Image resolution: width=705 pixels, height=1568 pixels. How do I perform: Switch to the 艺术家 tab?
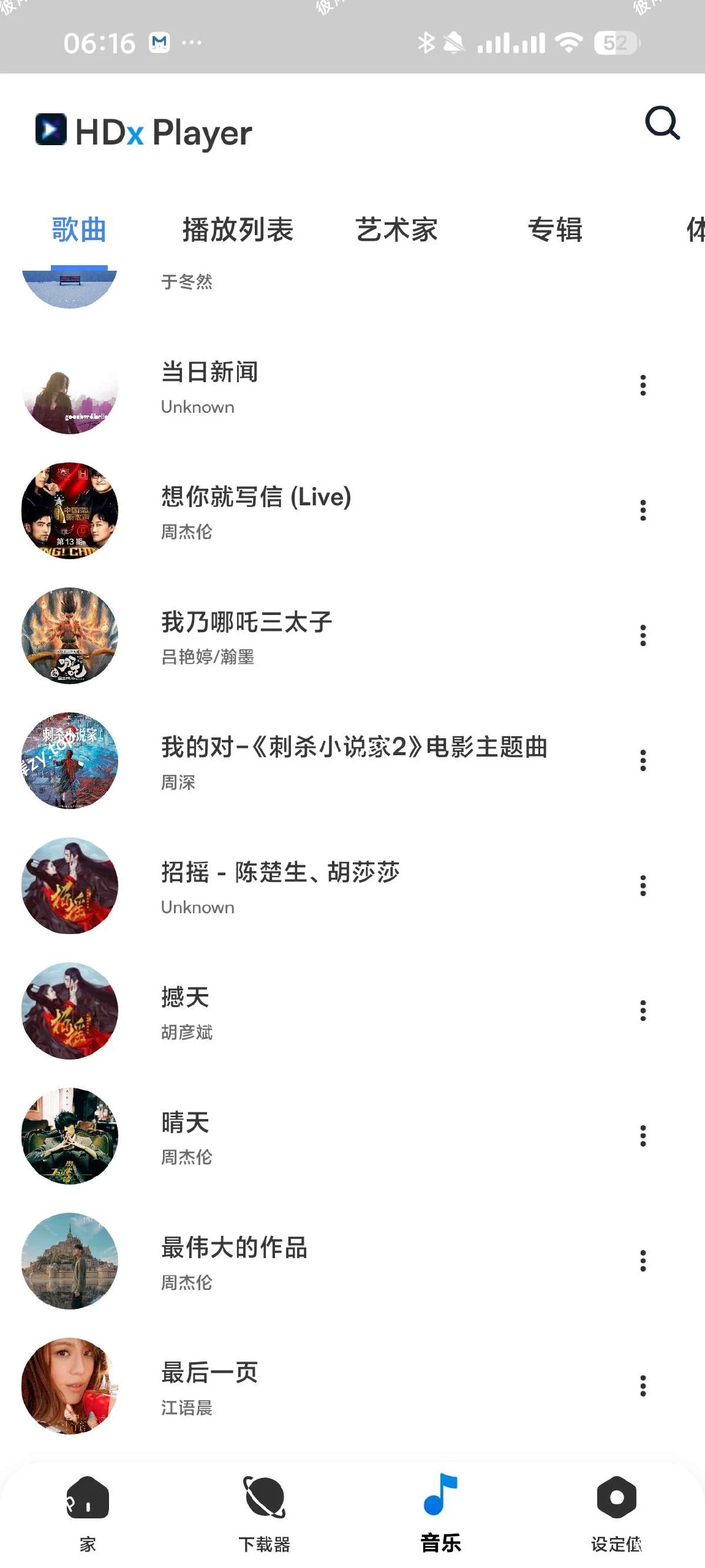tap(398, 230)
